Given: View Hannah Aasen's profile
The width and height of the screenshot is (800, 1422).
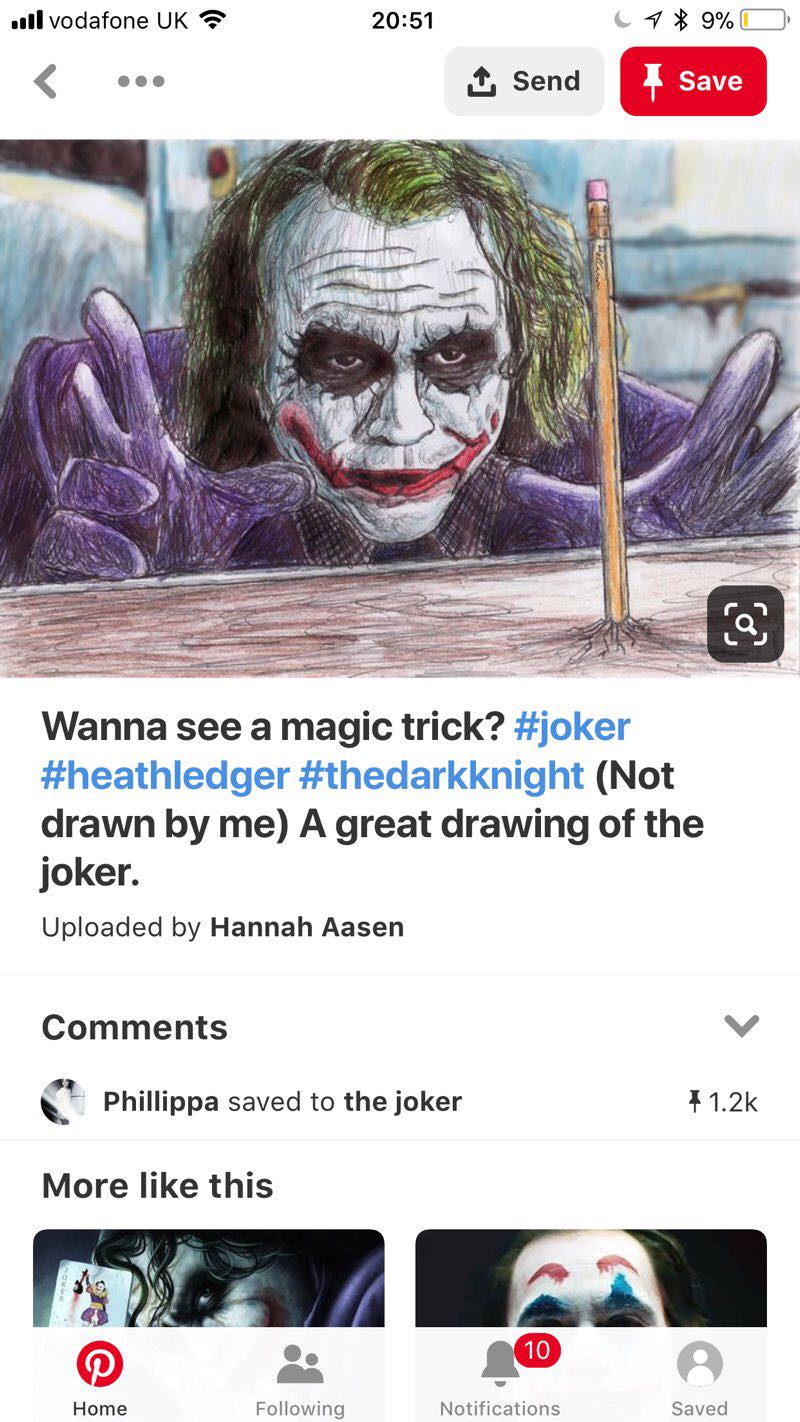Looking at the screenshot, I should pos(306,927).
